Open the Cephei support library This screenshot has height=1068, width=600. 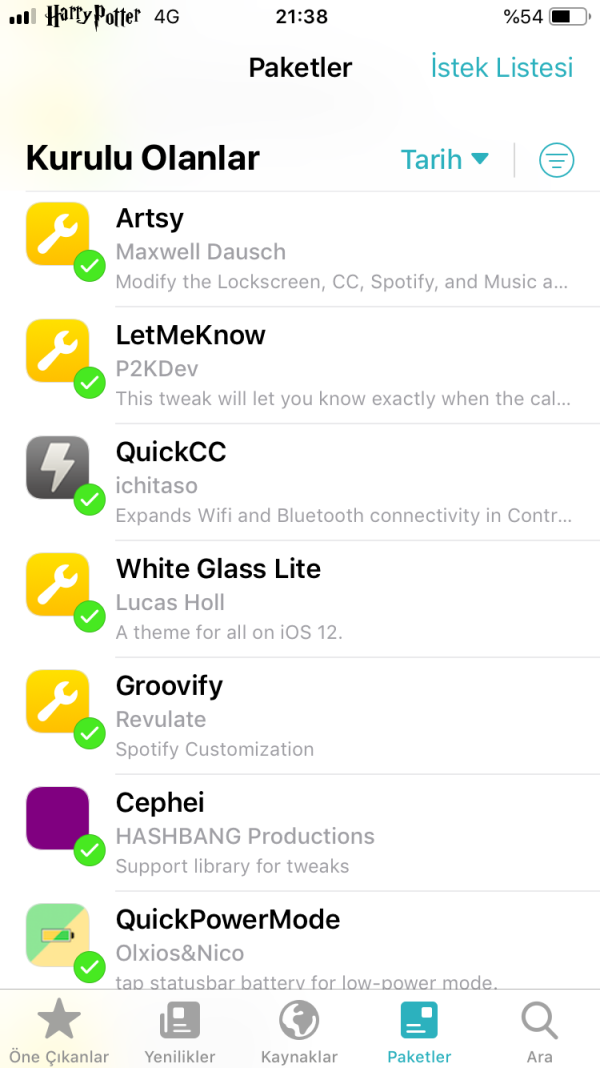tap(300, 834)
